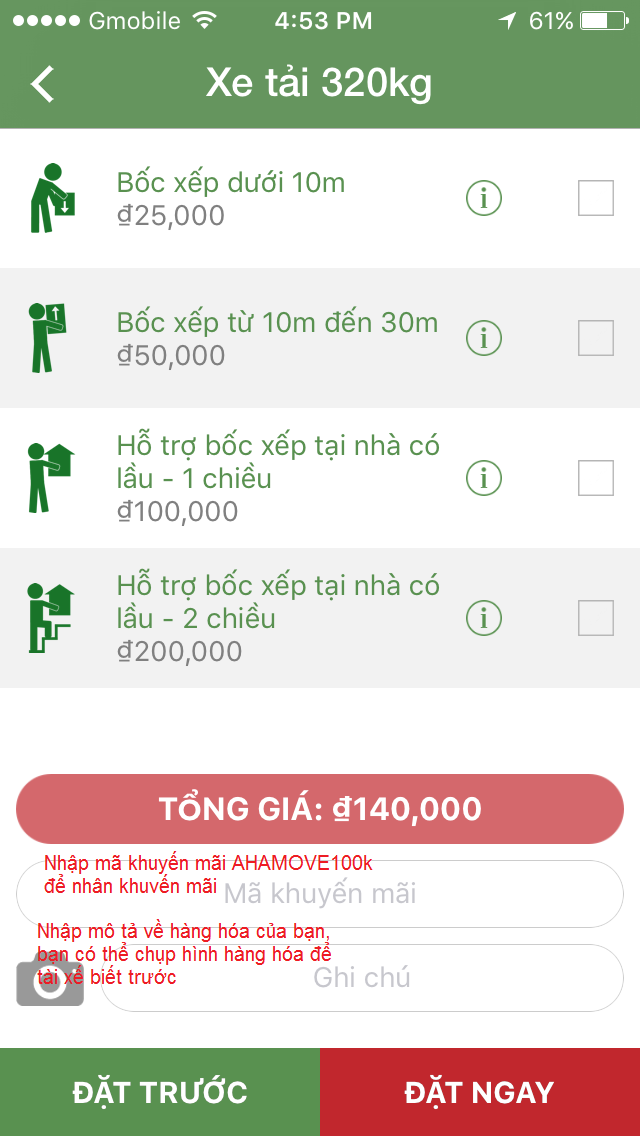Tap the Ghi chú note field

[362, 977]
